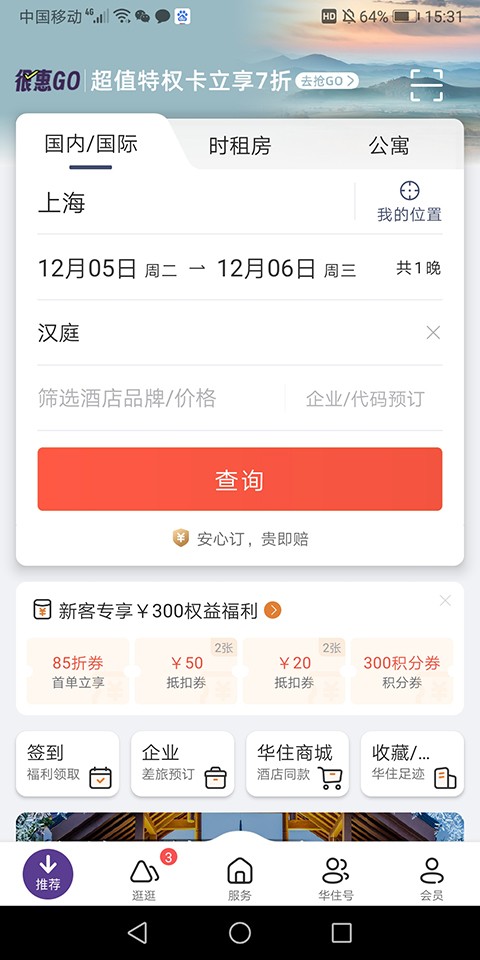This screenshot has width=480, height=960.
Task: Tap the system back button
Action: (138, 932)
